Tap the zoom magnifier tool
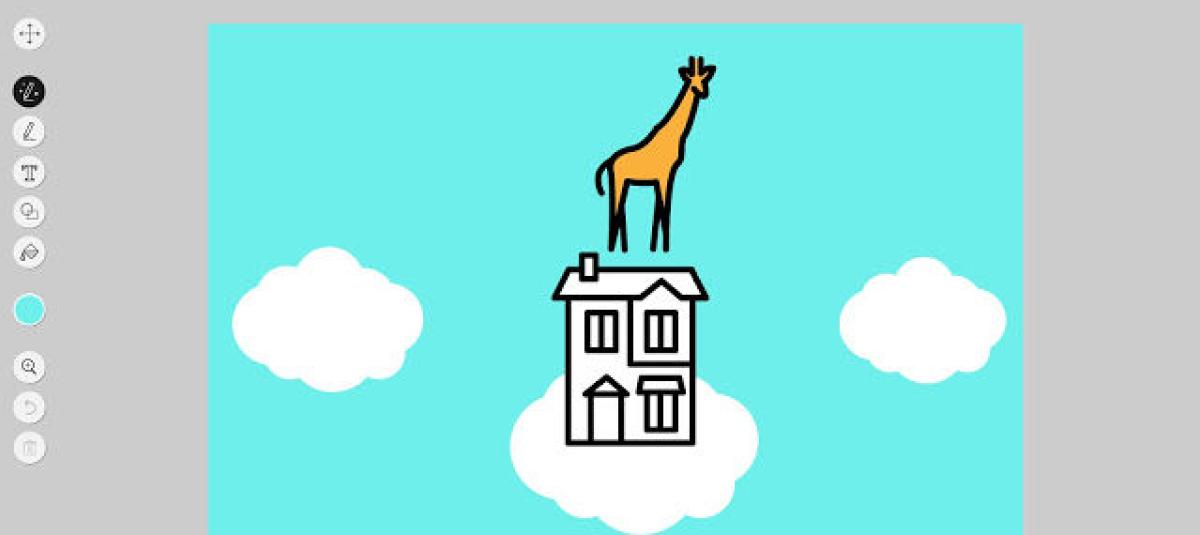The image size is (1200, 535). click(x=29, y=367)
